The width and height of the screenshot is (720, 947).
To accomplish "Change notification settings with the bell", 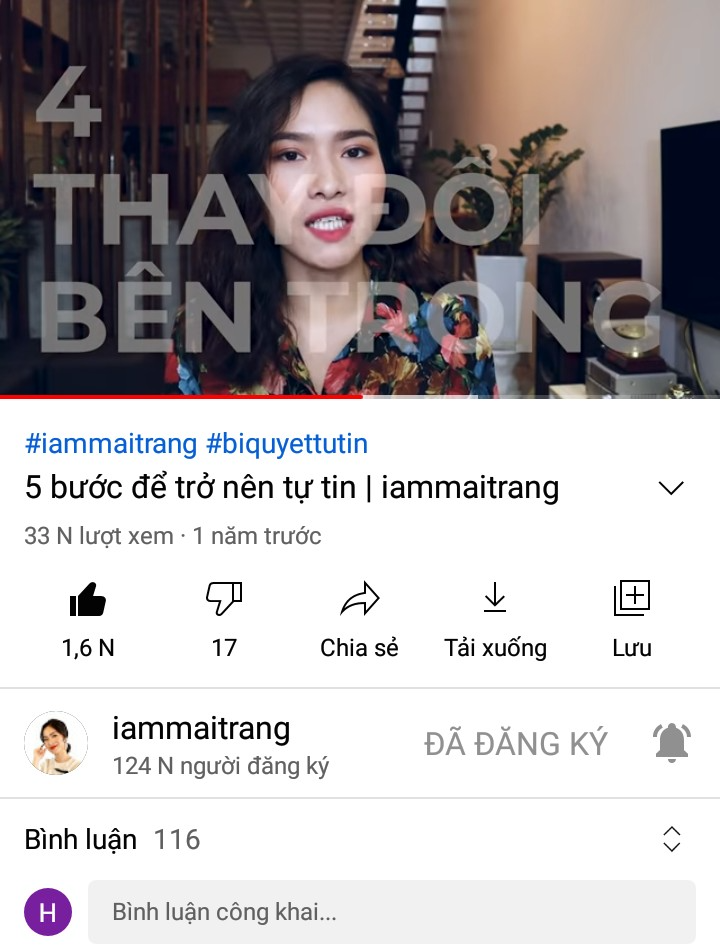I will [x=671, y=743].
